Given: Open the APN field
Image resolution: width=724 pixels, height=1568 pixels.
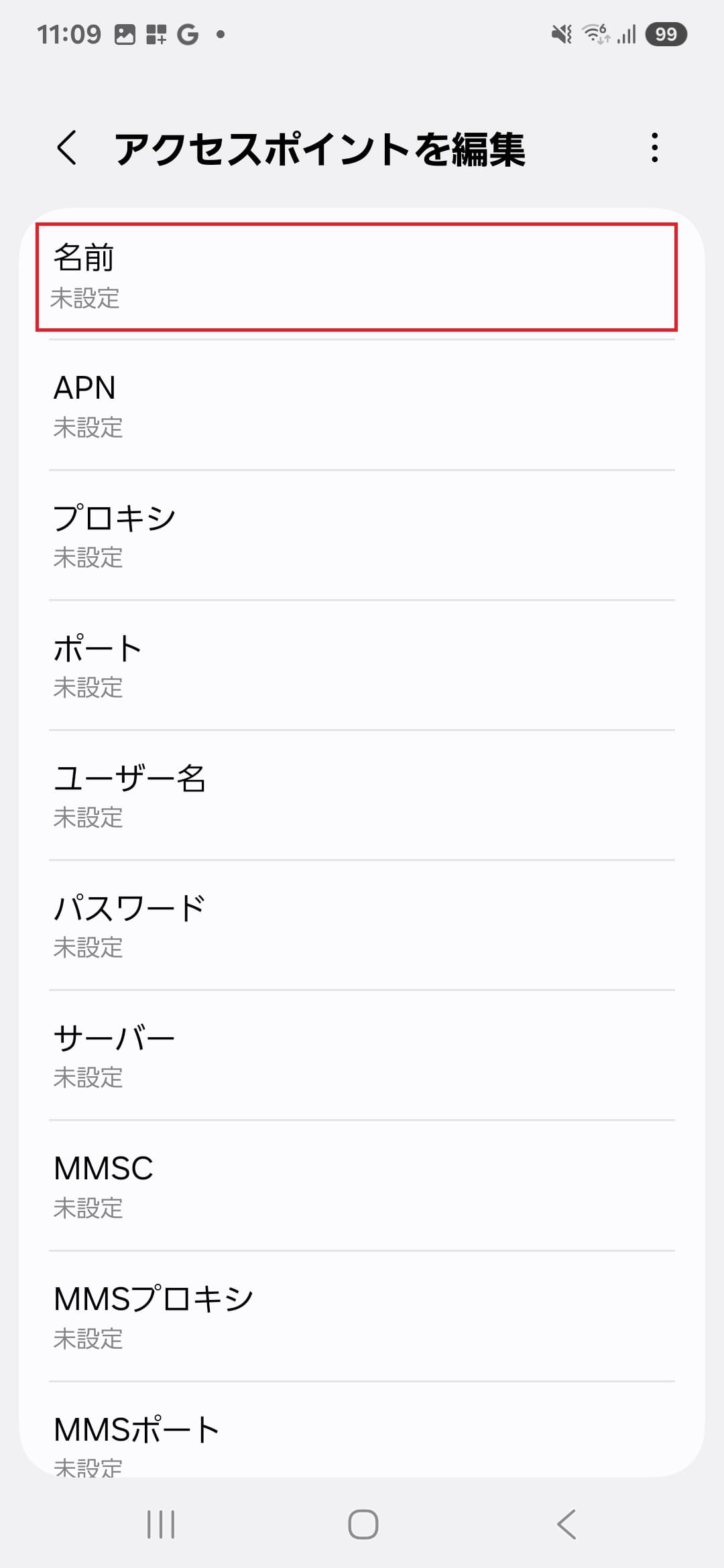Looking at the screenshot, I should click(362, 405).
